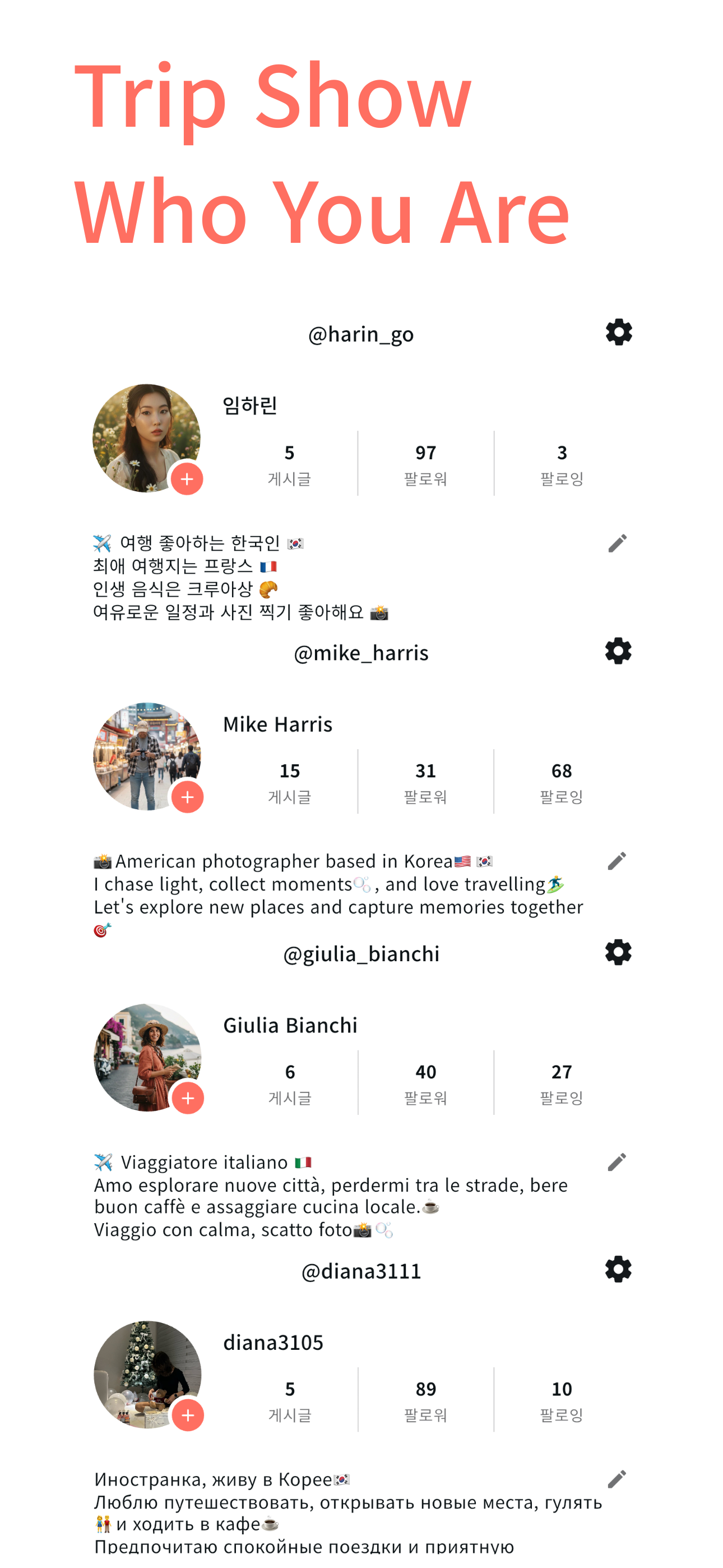Click the plus button on 임하린's avatar
The width and height of the screenshot is (723, 1568).
click(187, 479)
